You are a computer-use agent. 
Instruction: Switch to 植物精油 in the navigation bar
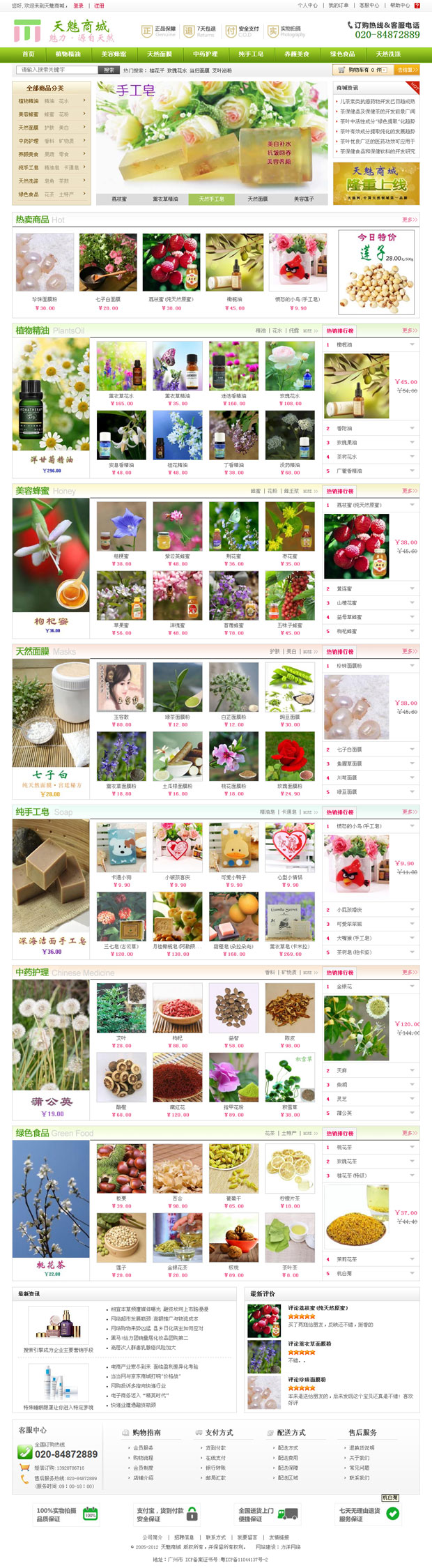(x=68, y=54)
